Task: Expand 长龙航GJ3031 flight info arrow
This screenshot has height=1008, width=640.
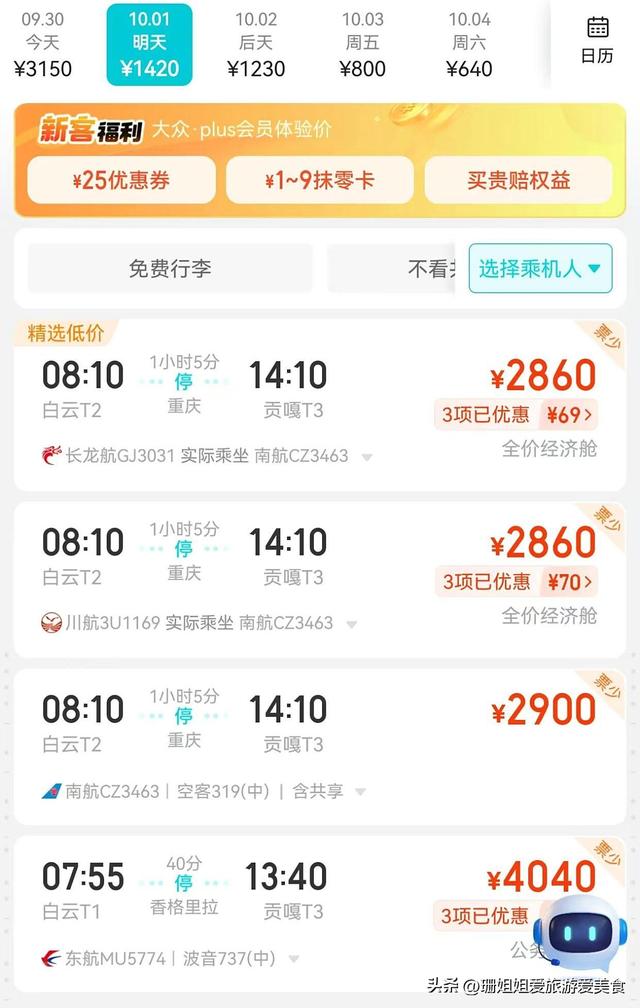Action: click(x=367, y=457)
